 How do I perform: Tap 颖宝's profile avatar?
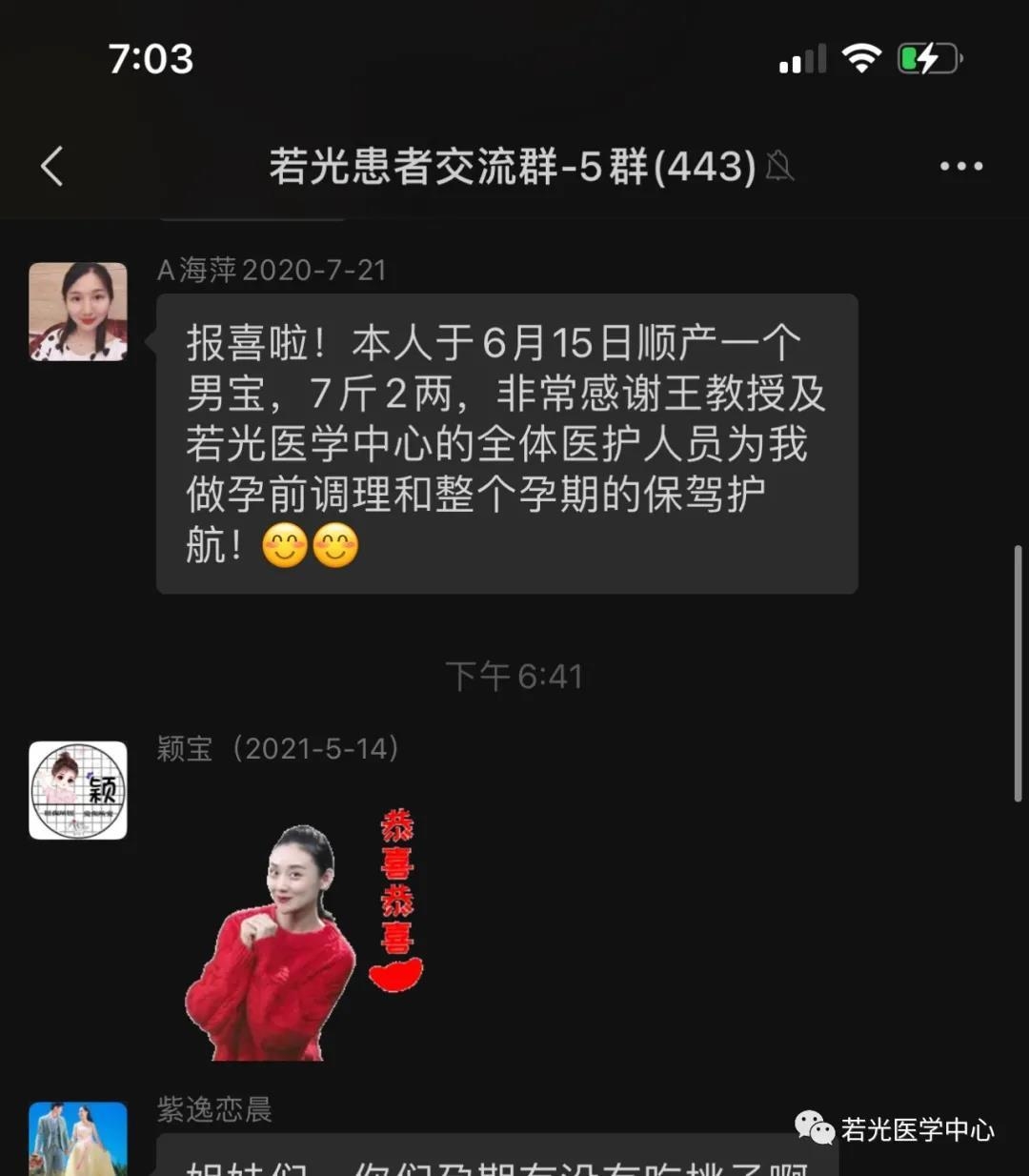click(x=78, y=790)
